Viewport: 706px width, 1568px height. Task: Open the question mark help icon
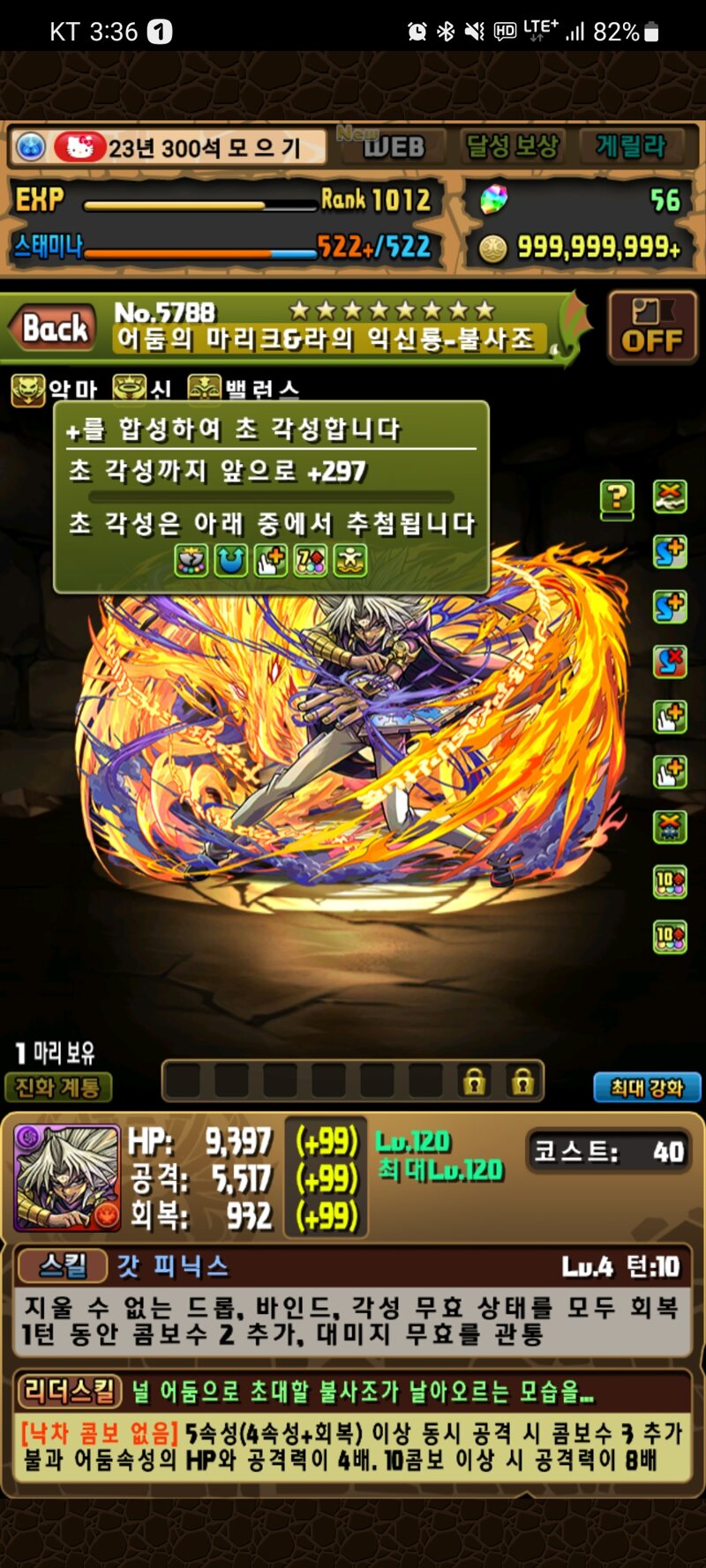[617, 499]
